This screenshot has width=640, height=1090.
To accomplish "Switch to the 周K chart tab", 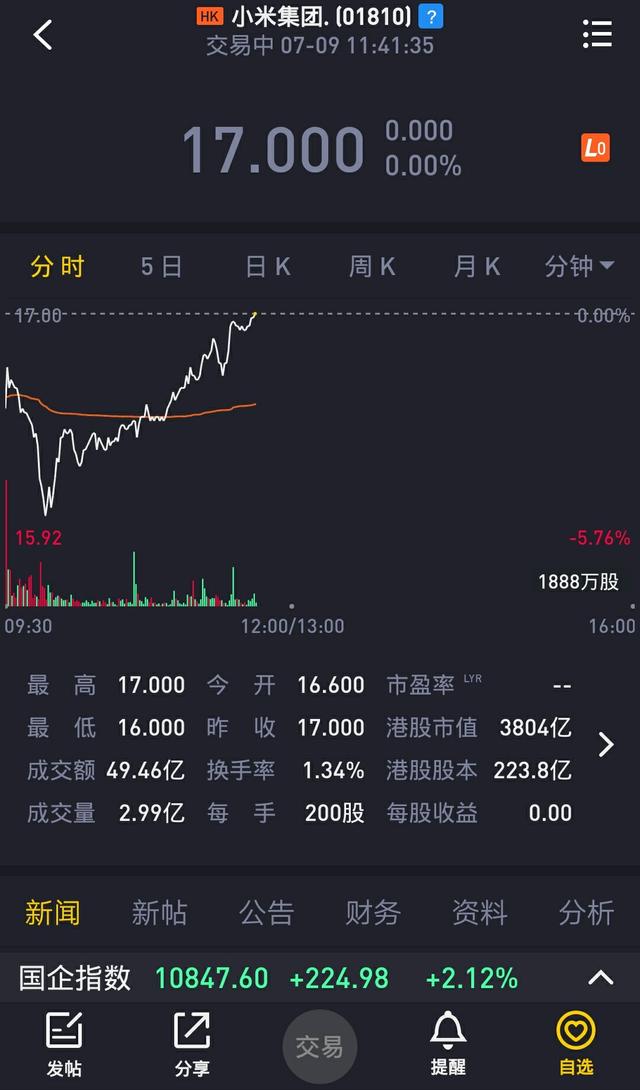I will (x=372, y=266).
